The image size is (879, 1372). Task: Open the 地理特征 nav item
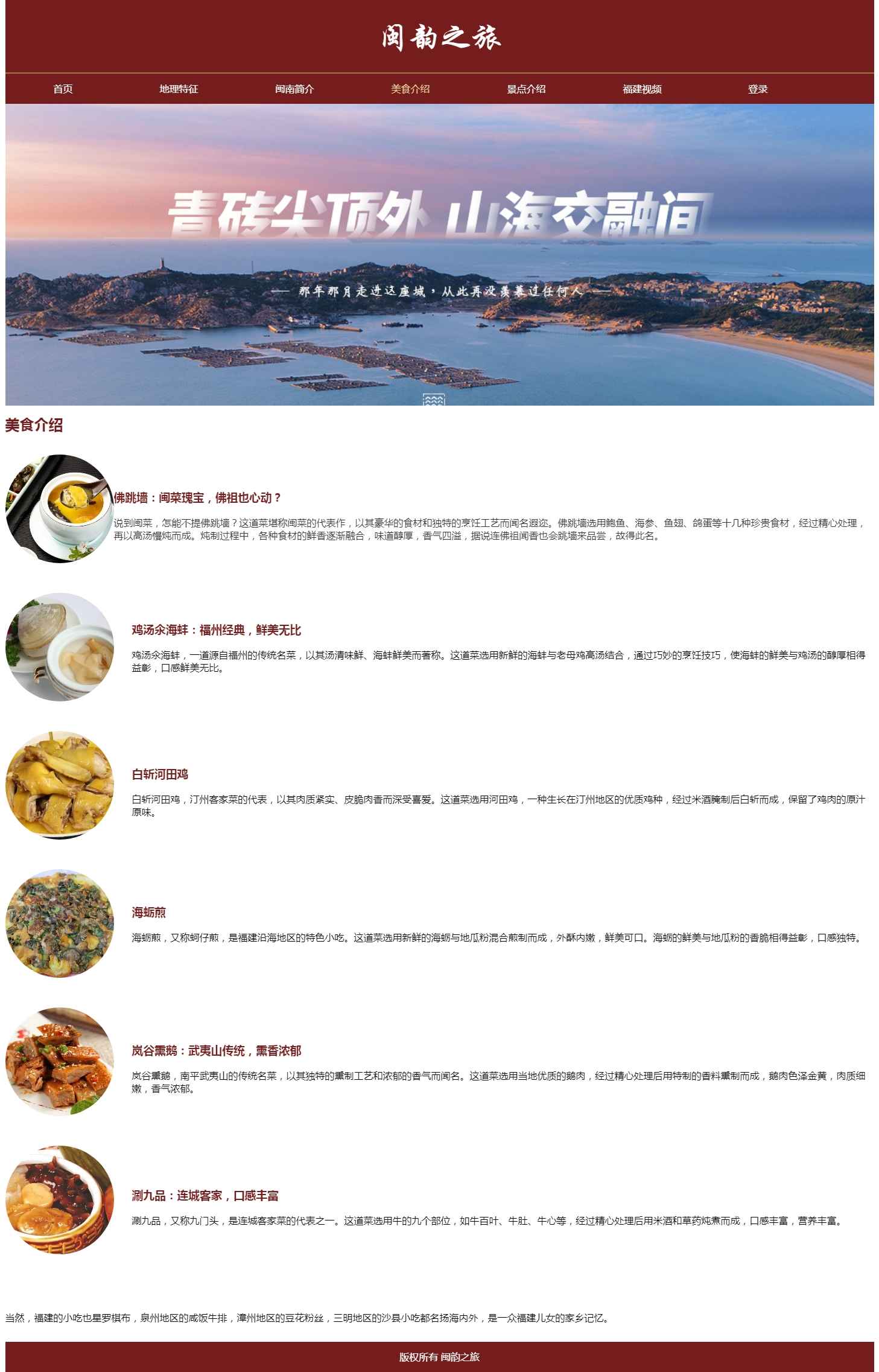point(179,89)
